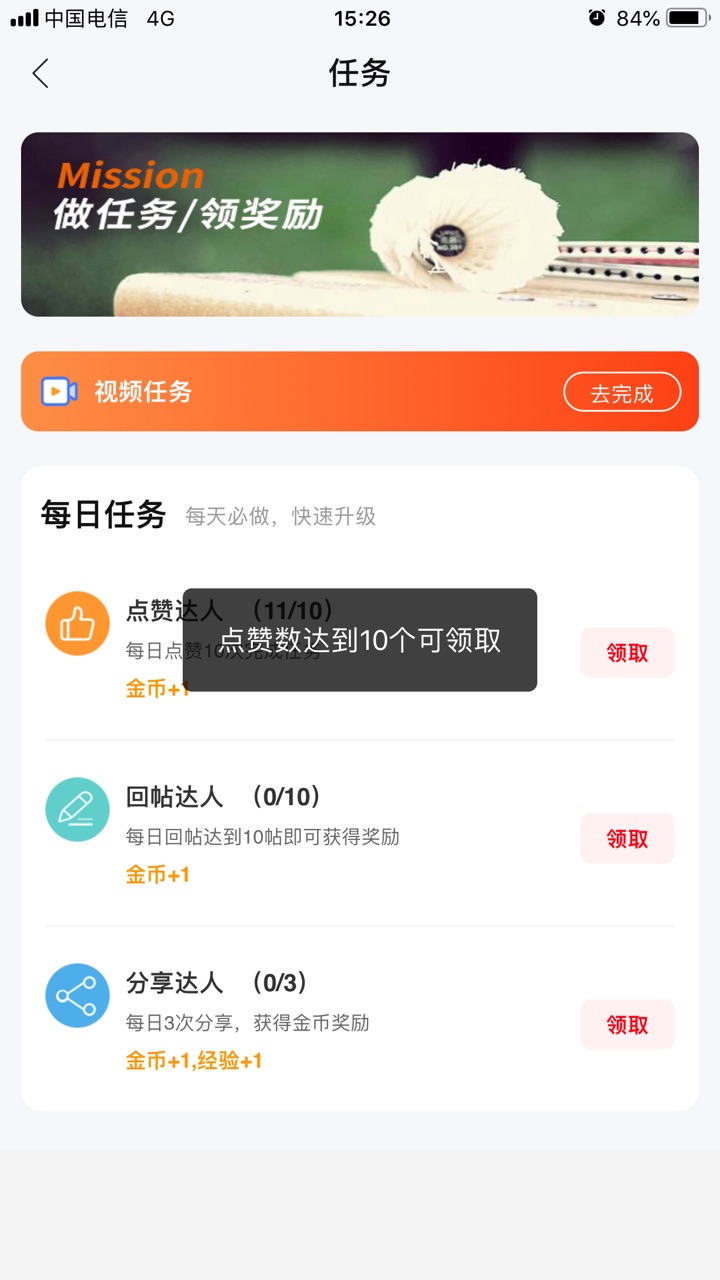Claim the 点赞达人 reward with 领取
The width and height of the screenshot is (720, 1280).
click(627, 653)
